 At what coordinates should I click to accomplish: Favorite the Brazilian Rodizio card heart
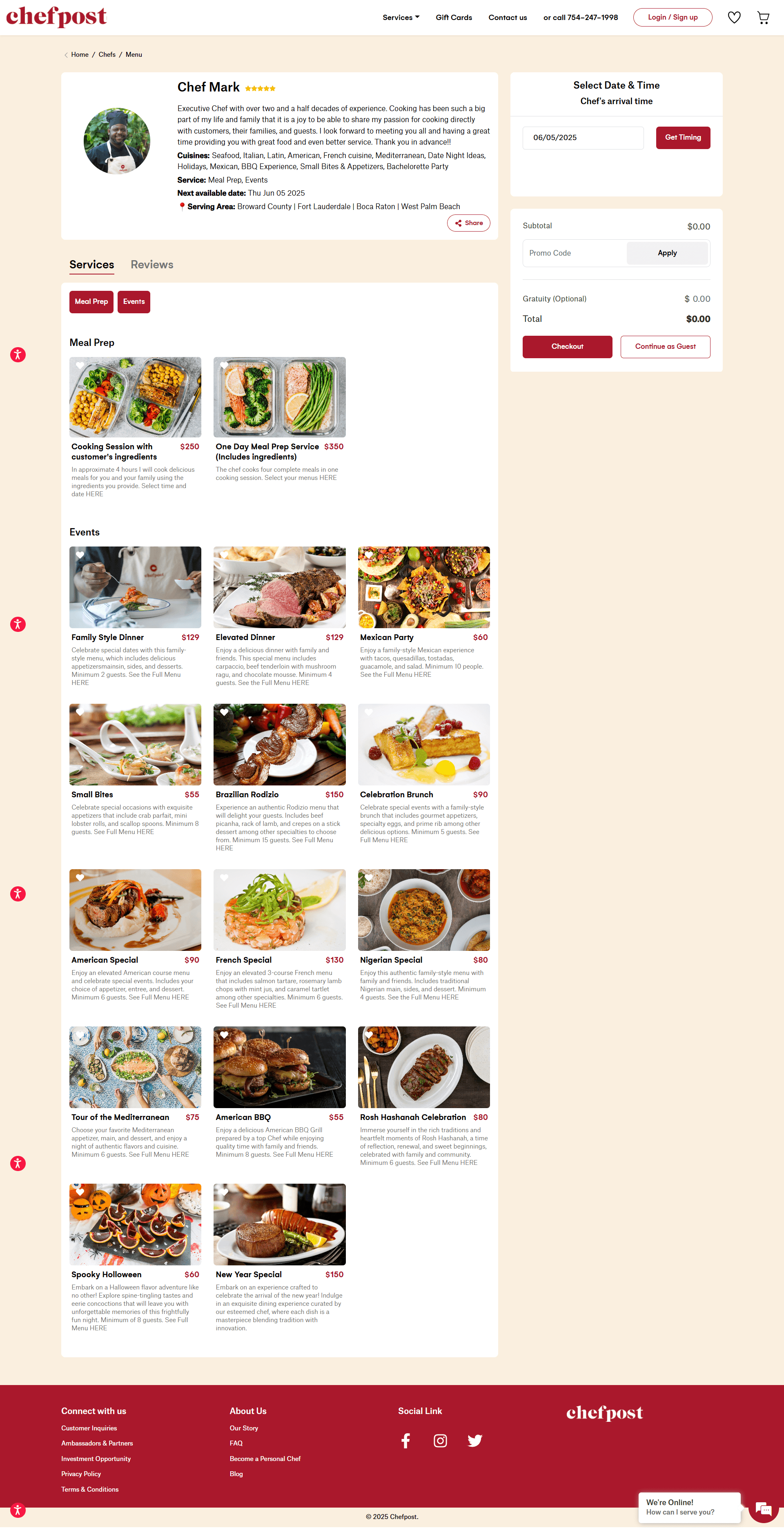tap(224, 712)
